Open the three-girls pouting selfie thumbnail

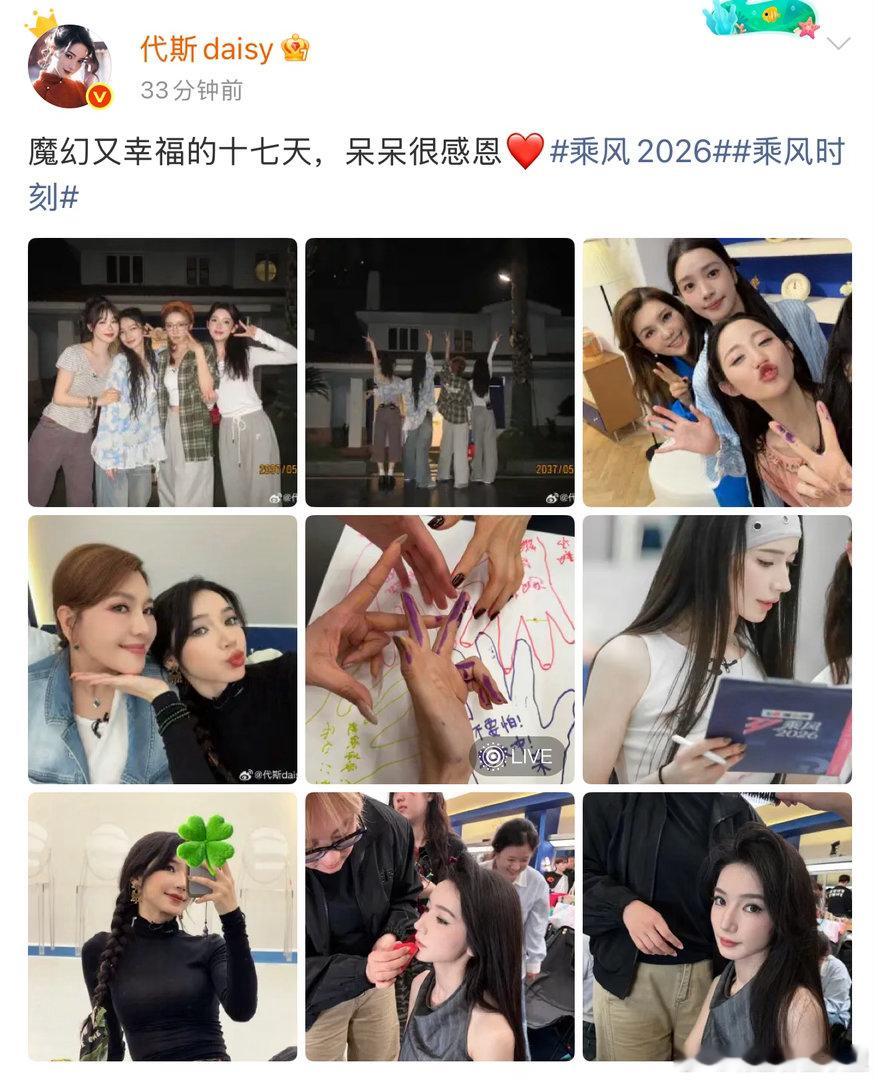[716, 370]
